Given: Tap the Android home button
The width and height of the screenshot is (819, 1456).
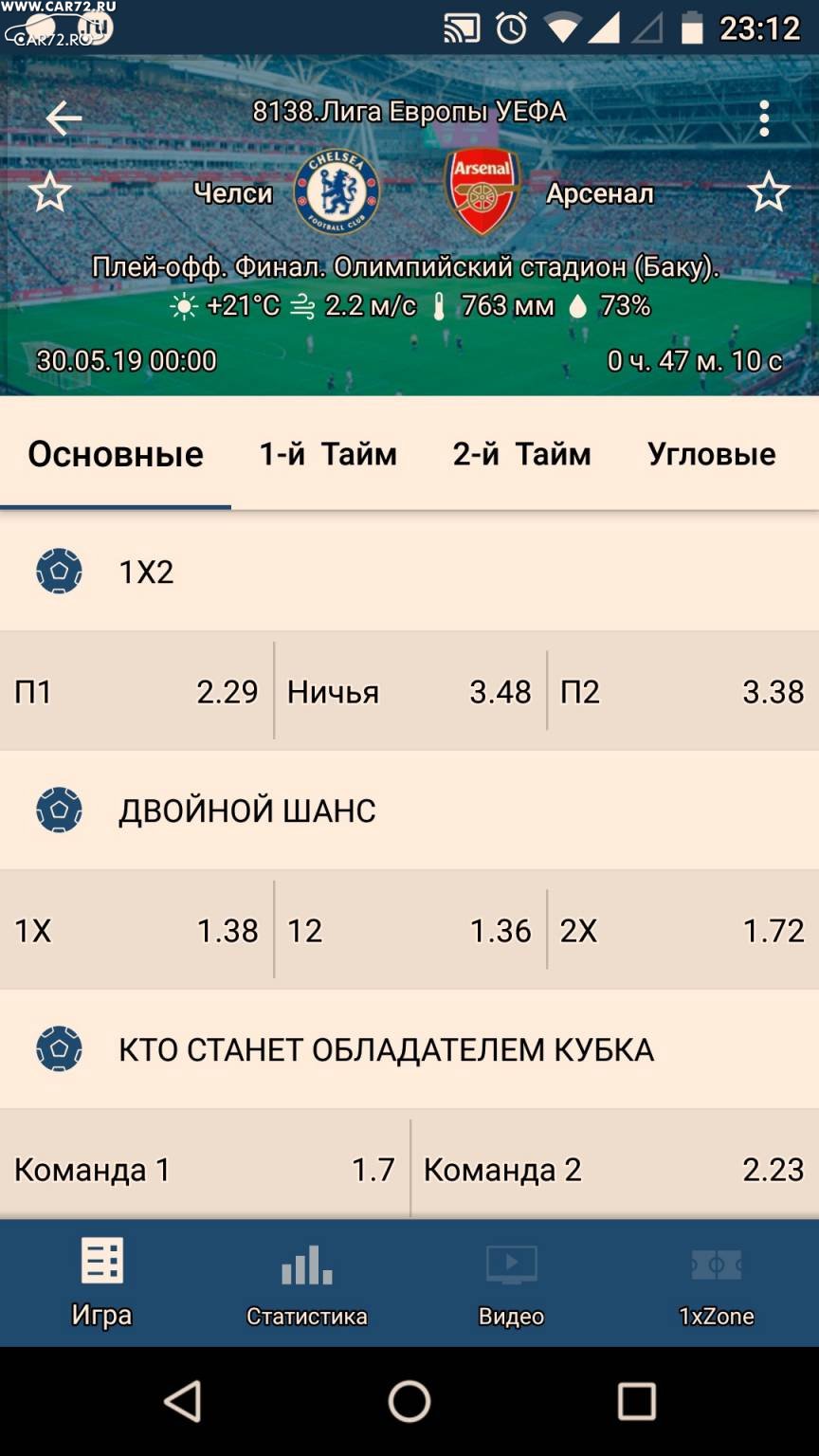Looking at the screenshot, I should (409, 1400).
